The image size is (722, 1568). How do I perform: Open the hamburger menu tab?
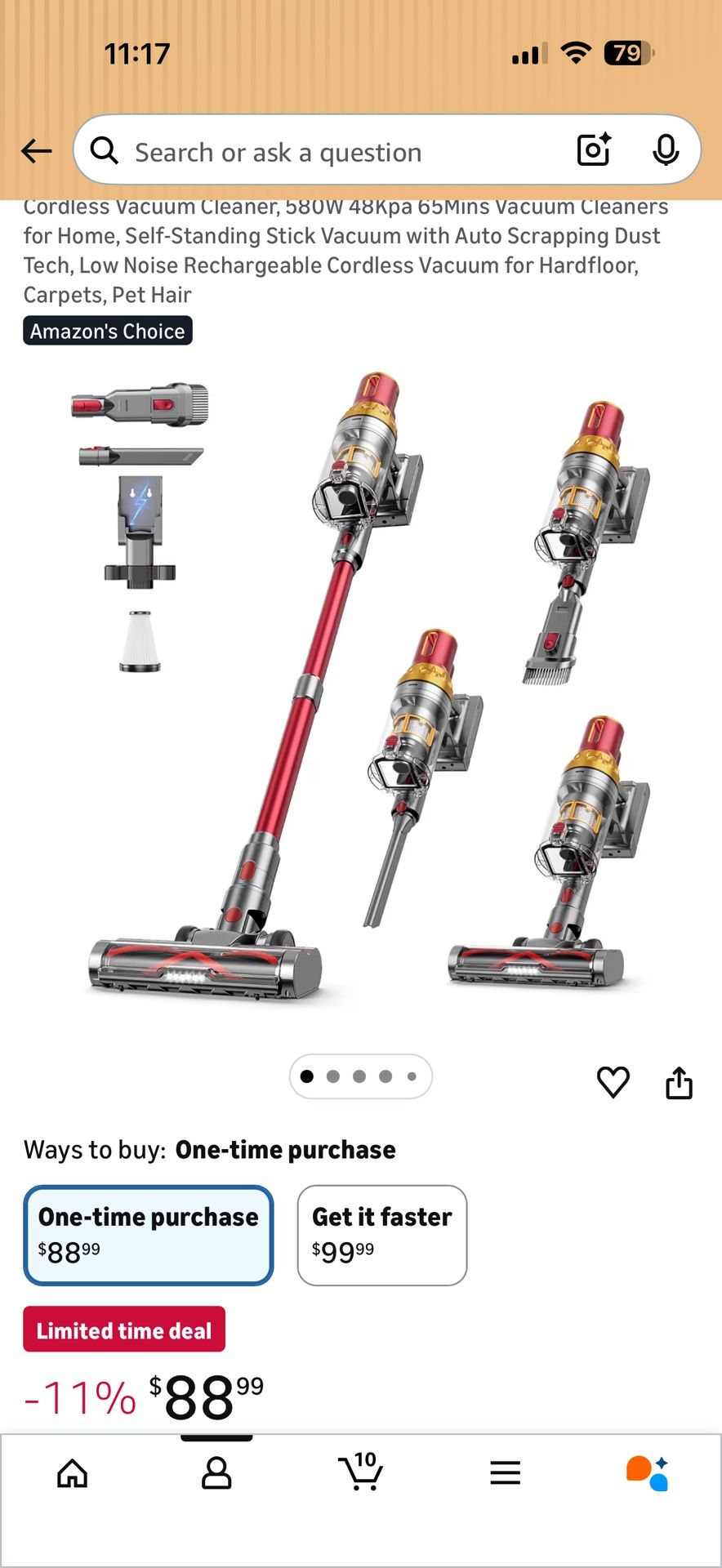click(x=505, y=1472)
